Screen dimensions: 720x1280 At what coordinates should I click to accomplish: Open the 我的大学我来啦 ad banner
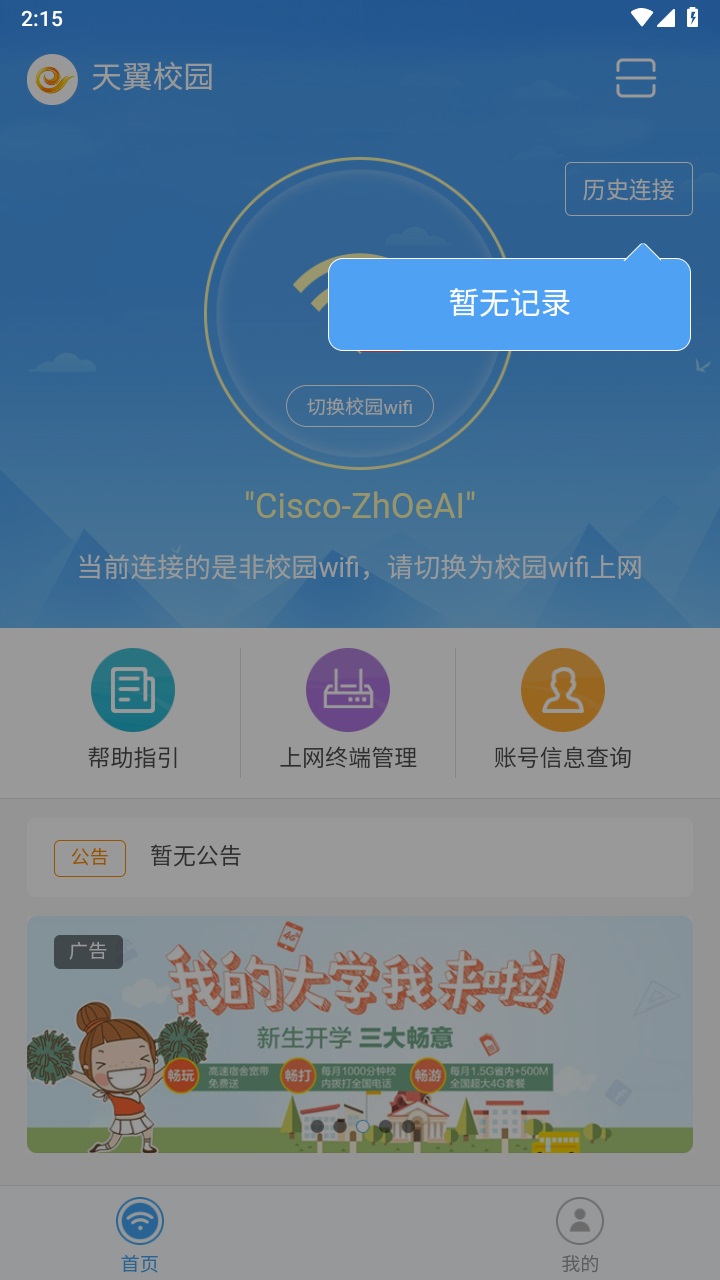(x=360, y=1034)
